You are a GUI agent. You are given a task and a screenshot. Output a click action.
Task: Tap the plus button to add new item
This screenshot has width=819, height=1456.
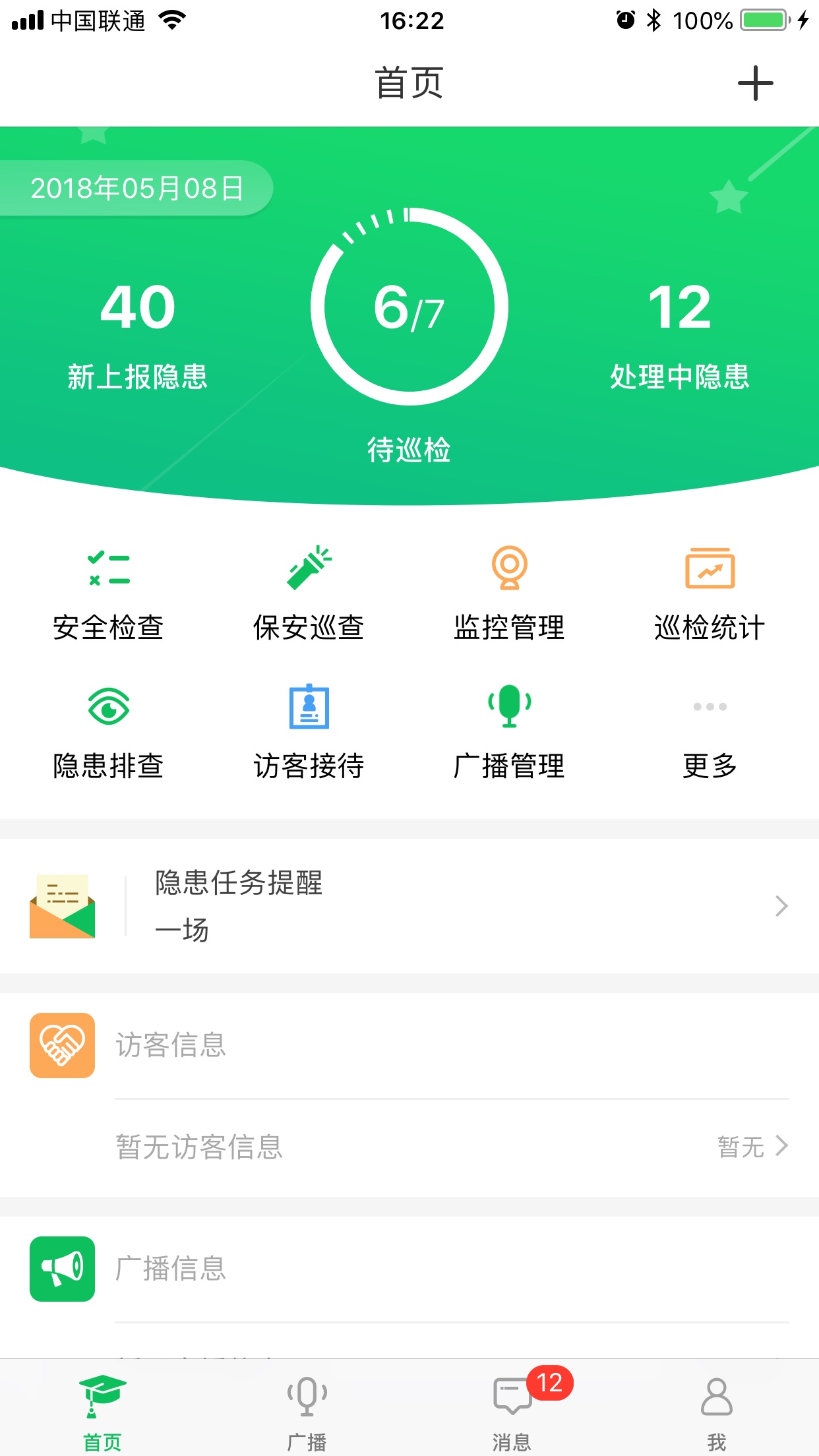pos(756,82)
